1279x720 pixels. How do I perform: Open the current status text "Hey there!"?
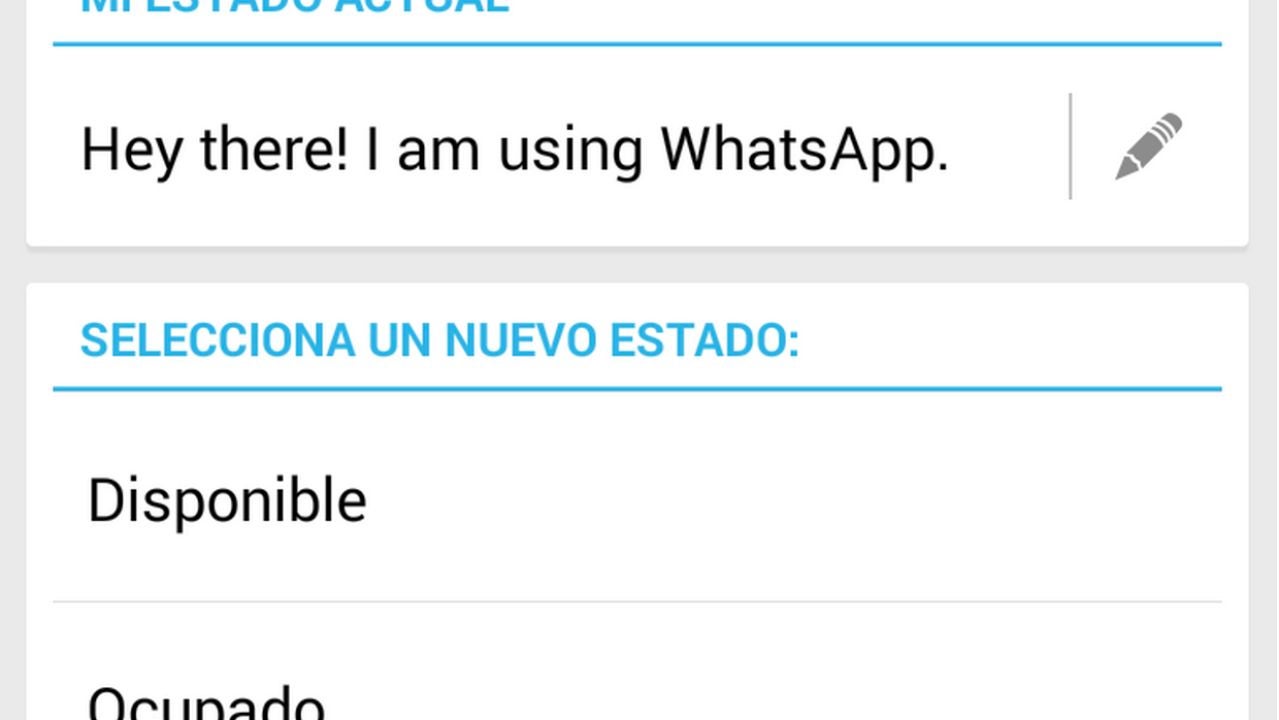click(514, 150)
